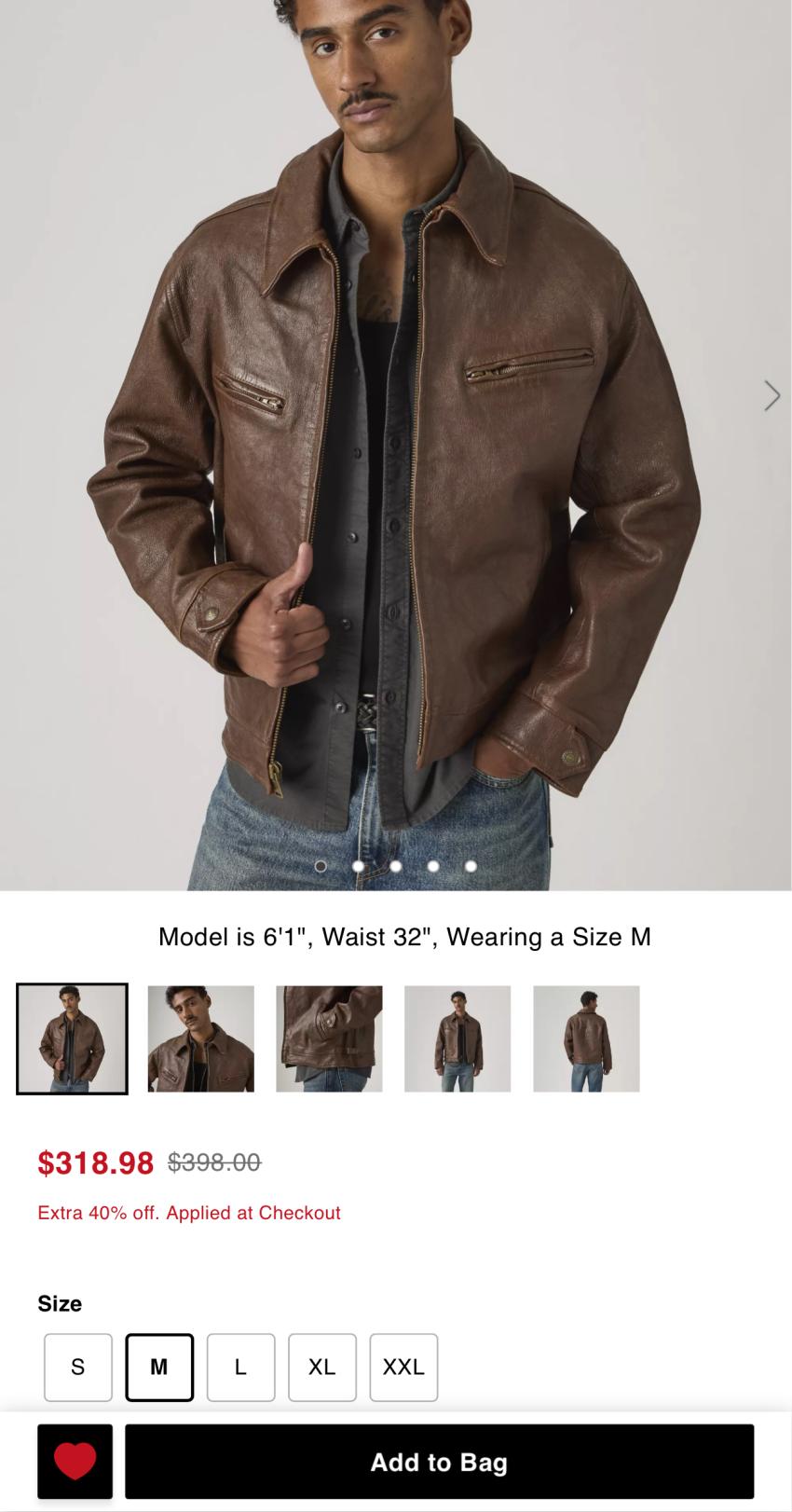This screenshot has width=792, height=1512.
Task: Choose size M
Action: (x=159, y=1367)
